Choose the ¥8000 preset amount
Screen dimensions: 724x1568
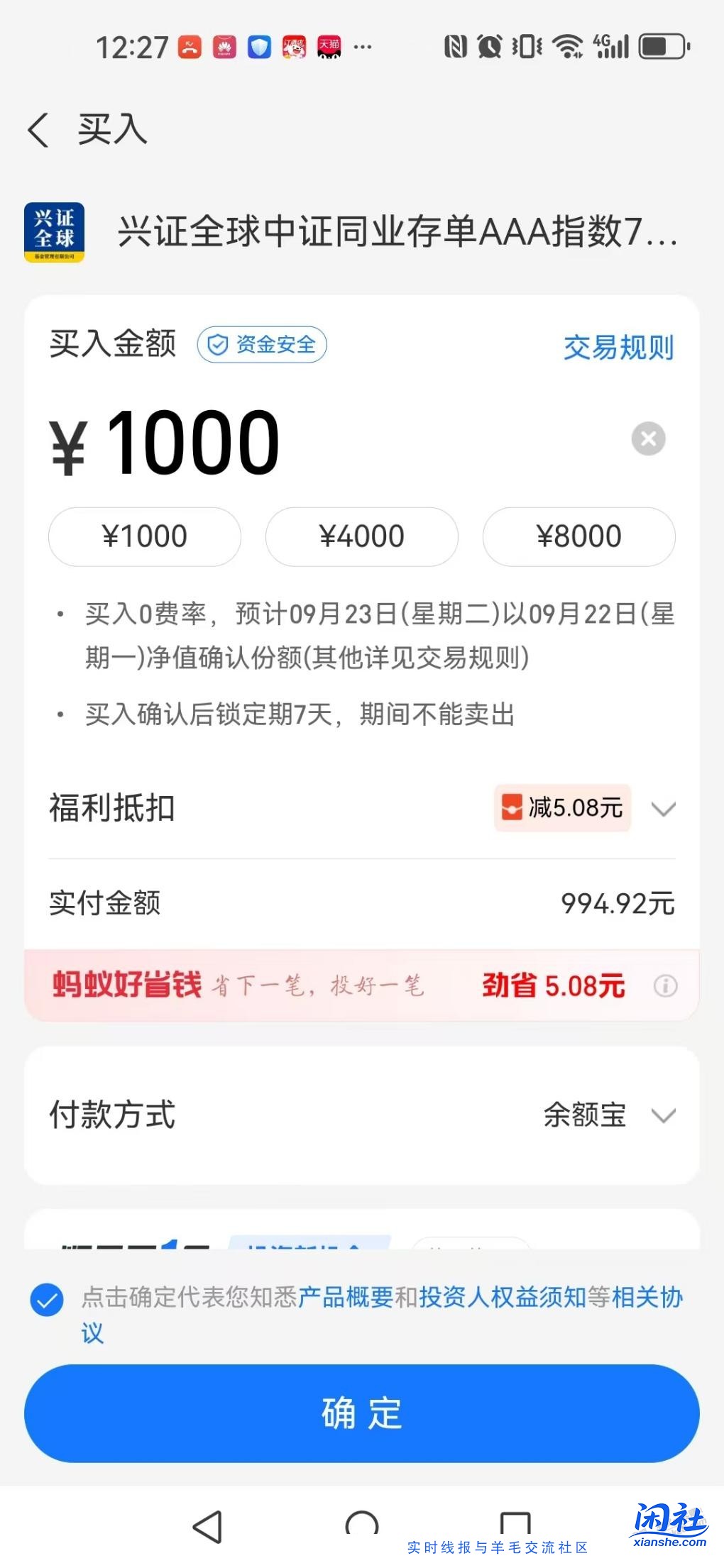click(579, 536)
